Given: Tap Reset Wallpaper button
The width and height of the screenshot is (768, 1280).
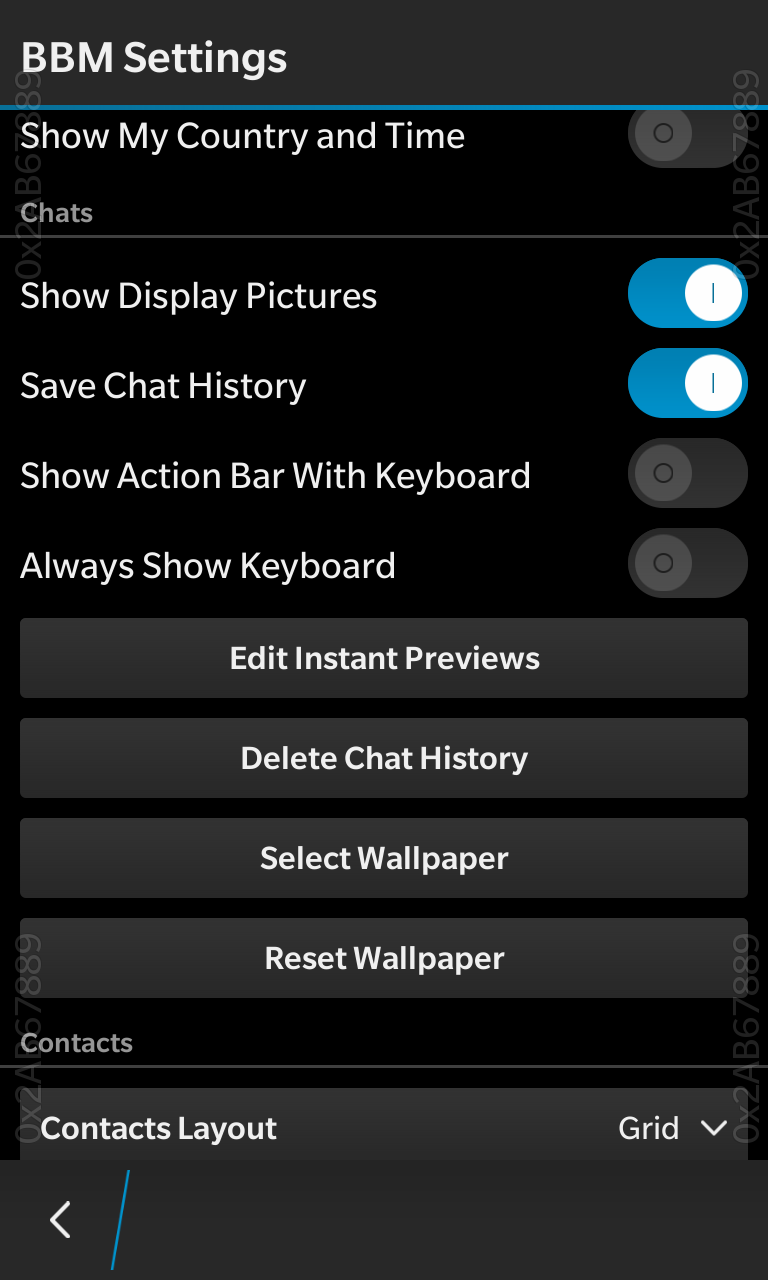Looking at the screenshot, I should (x=384, y=958).
